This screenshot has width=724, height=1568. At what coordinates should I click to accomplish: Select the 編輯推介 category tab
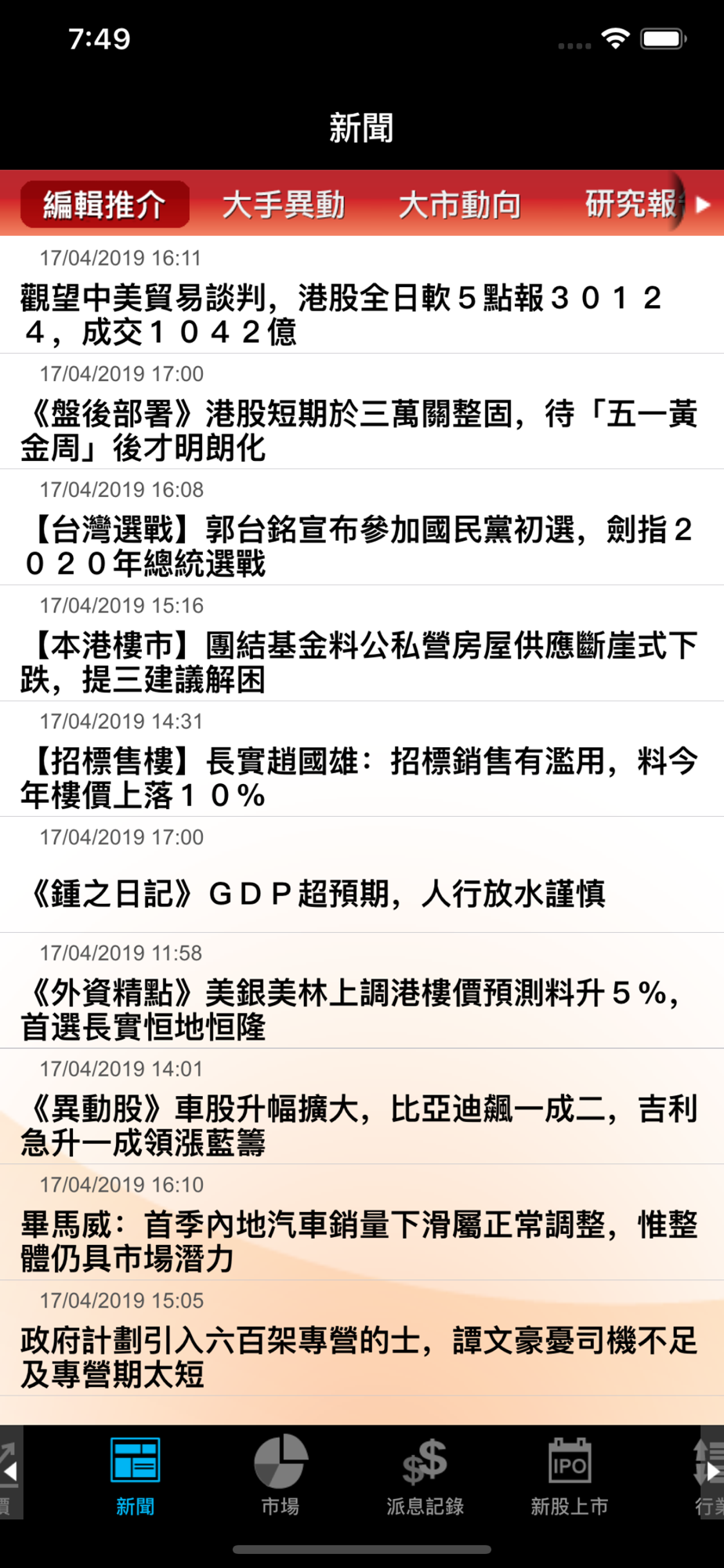tap(104, 205)
